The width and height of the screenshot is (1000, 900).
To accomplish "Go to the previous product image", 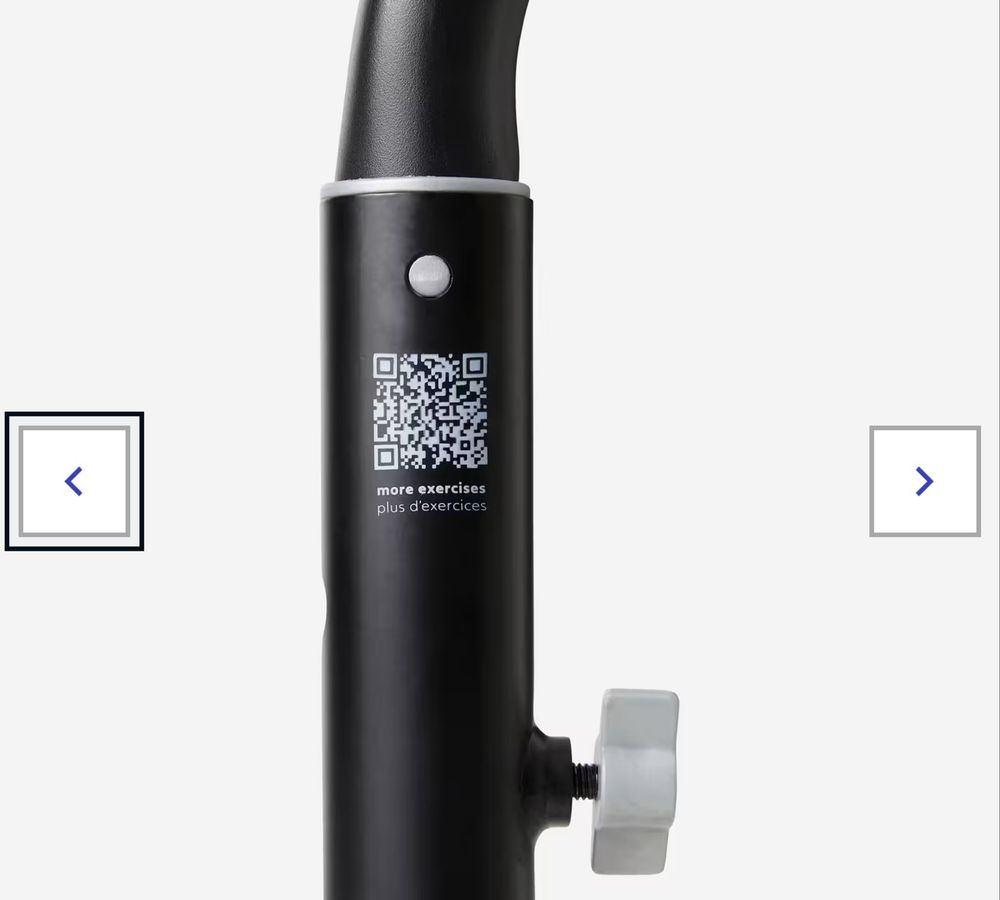I will click(x=74, y=481).
